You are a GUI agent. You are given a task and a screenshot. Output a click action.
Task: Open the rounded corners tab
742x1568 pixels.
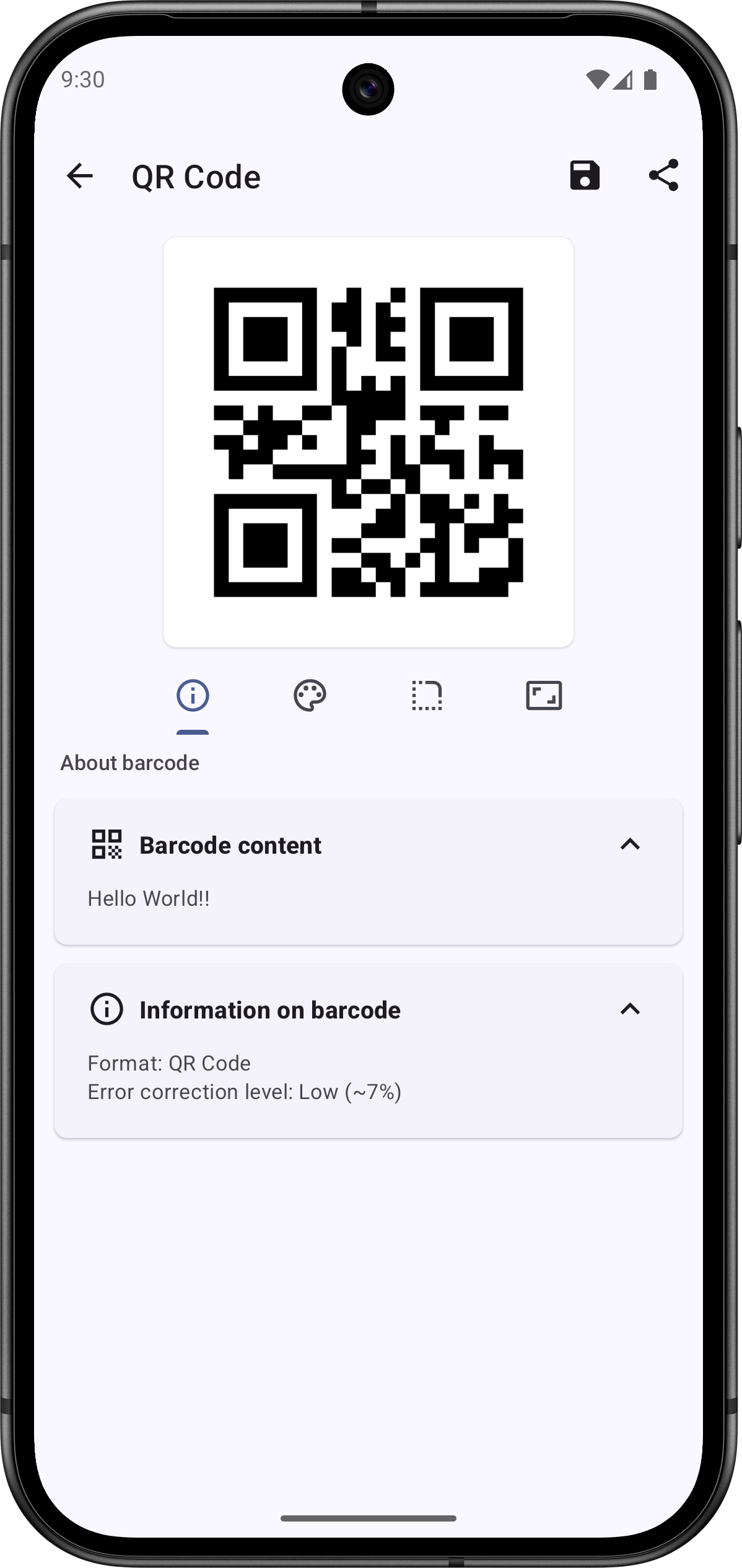pos(427,695)
